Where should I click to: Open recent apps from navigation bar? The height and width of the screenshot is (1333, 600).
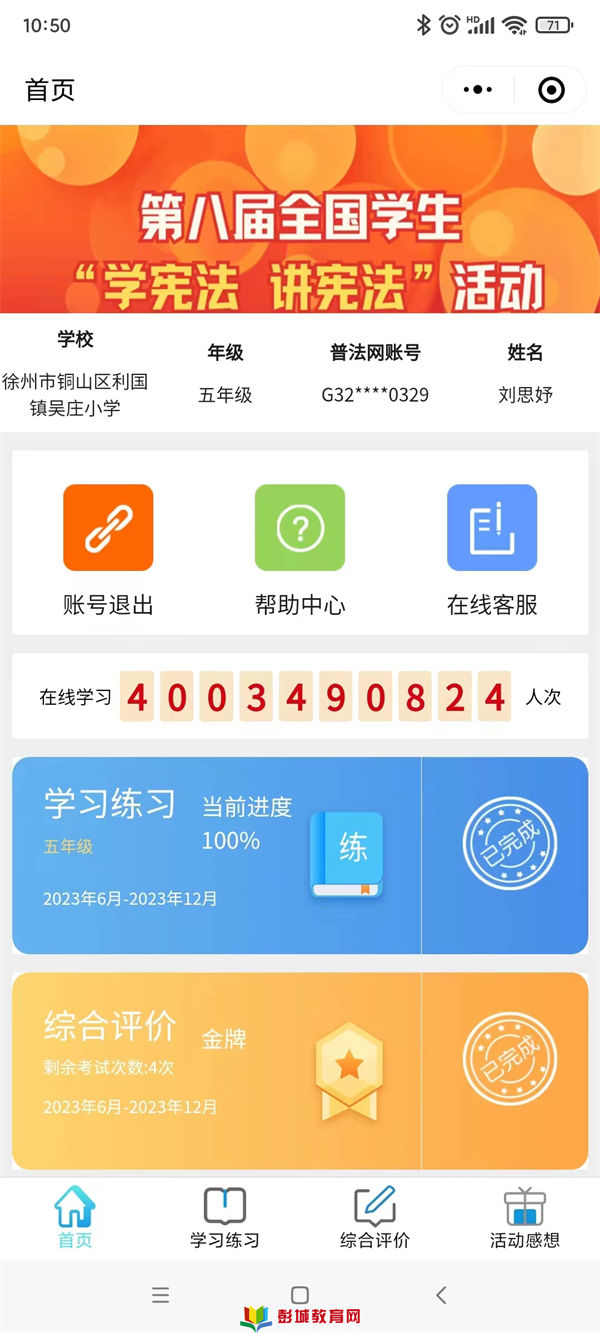pyautogui.click(x=160, y=1295)
